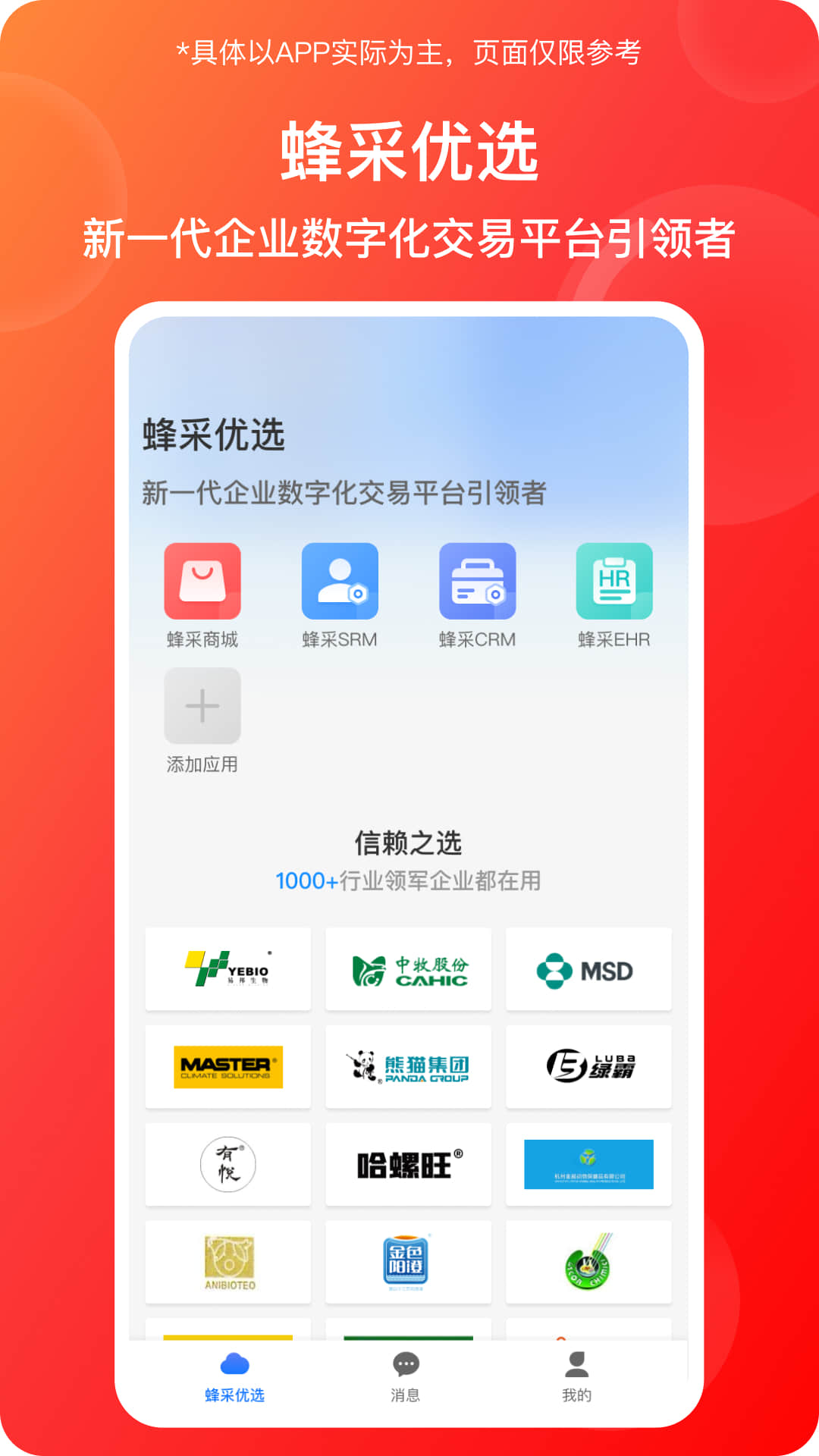Select the 哈螺旺 brand logo
The image size is (819, 1456).
click(407, 1166)
